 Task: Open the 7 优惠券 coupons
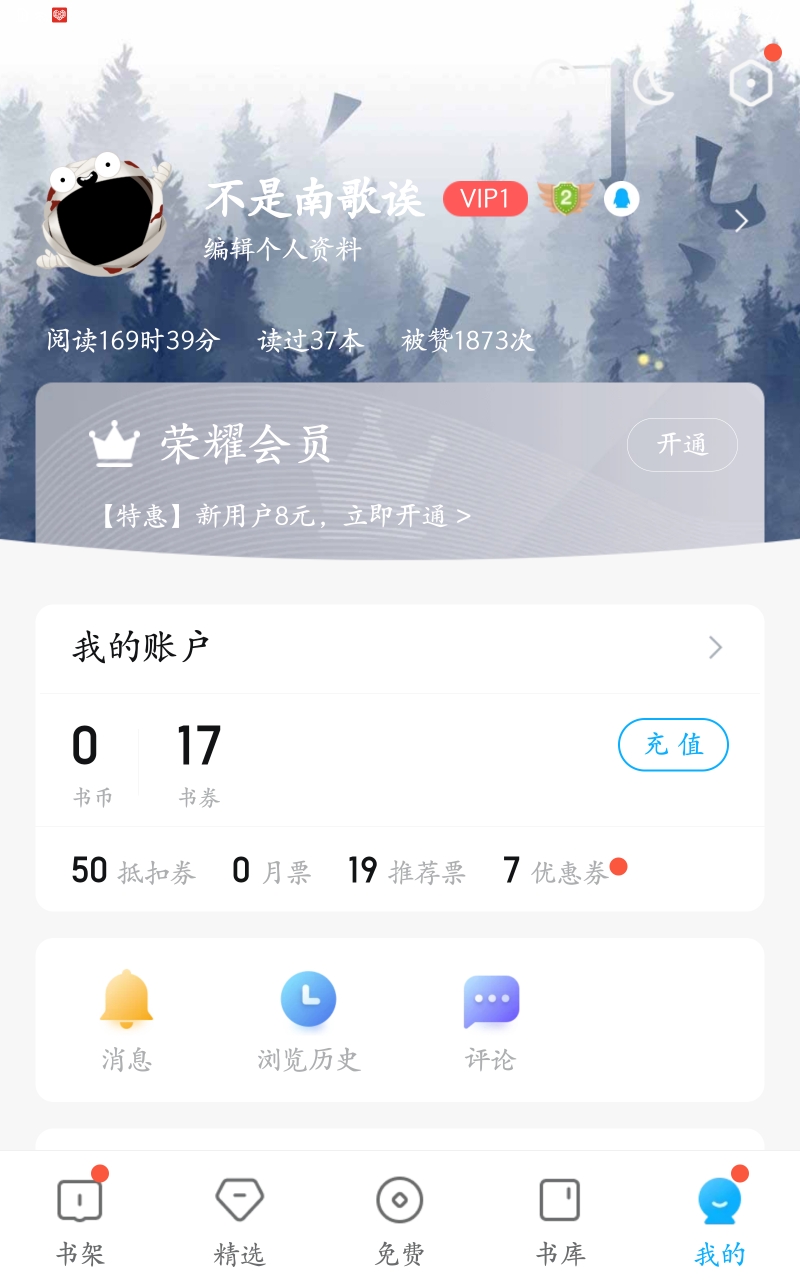click(x=556, y=871)
